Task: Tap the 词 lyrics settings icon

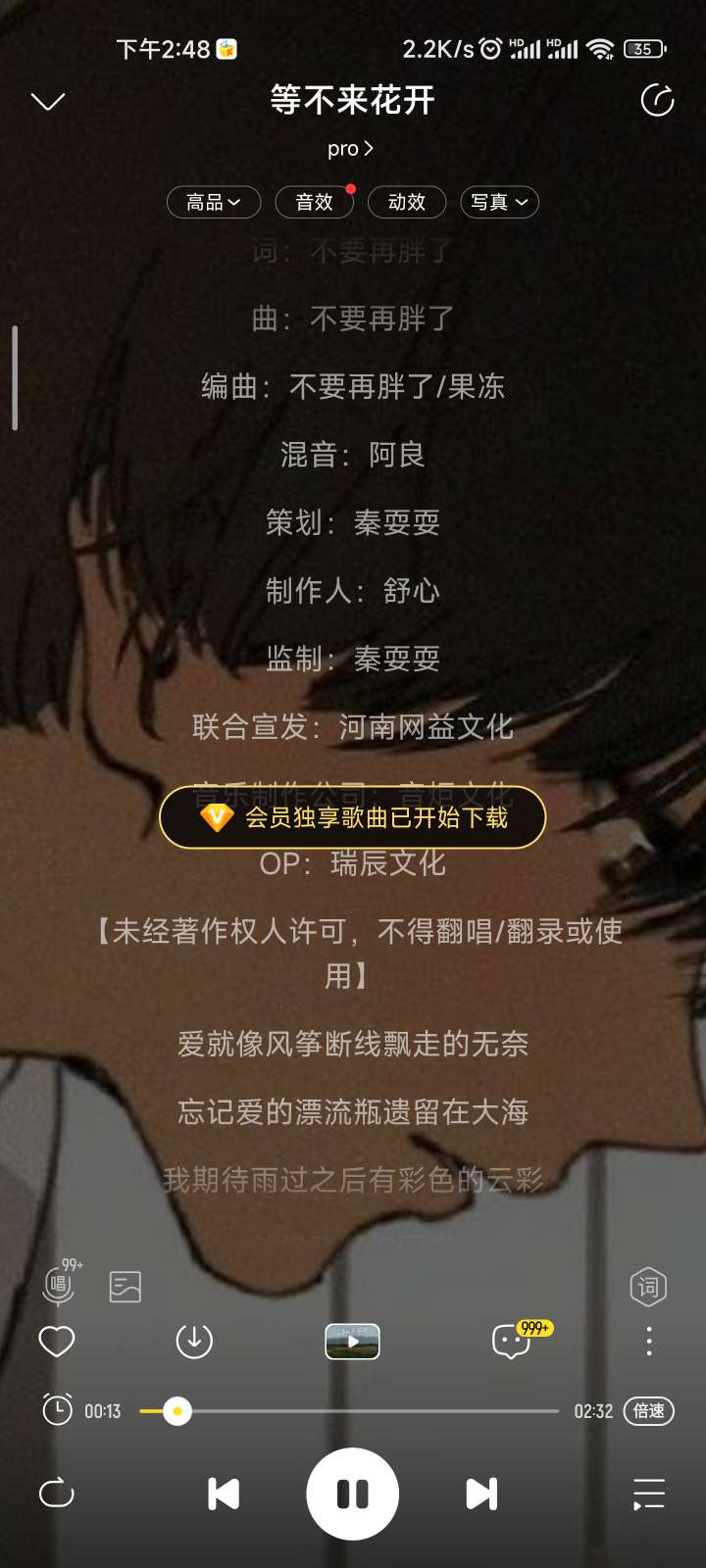Action: (x=648, y=1287)
